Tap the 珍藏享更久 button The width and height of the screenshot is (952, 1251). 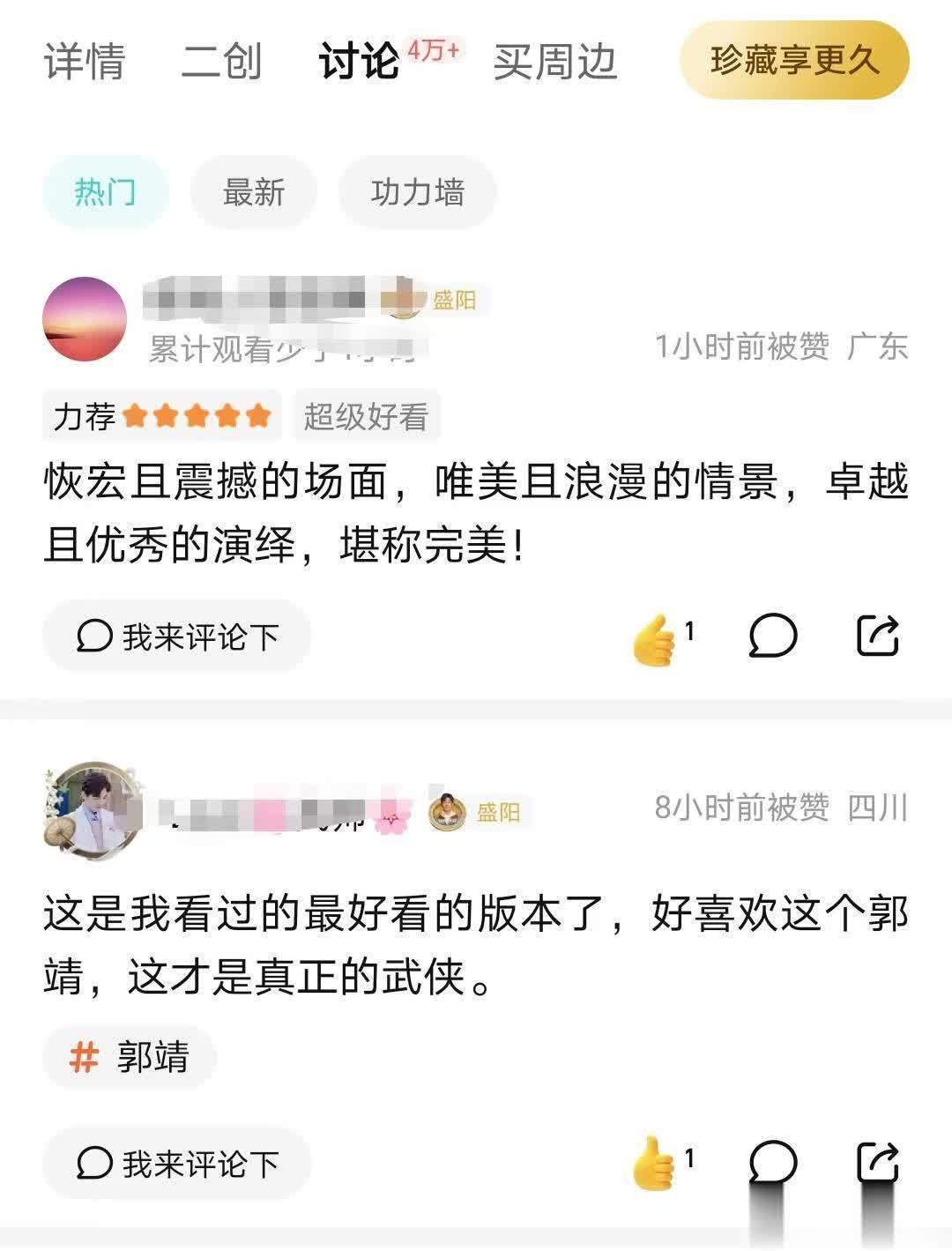794,61
